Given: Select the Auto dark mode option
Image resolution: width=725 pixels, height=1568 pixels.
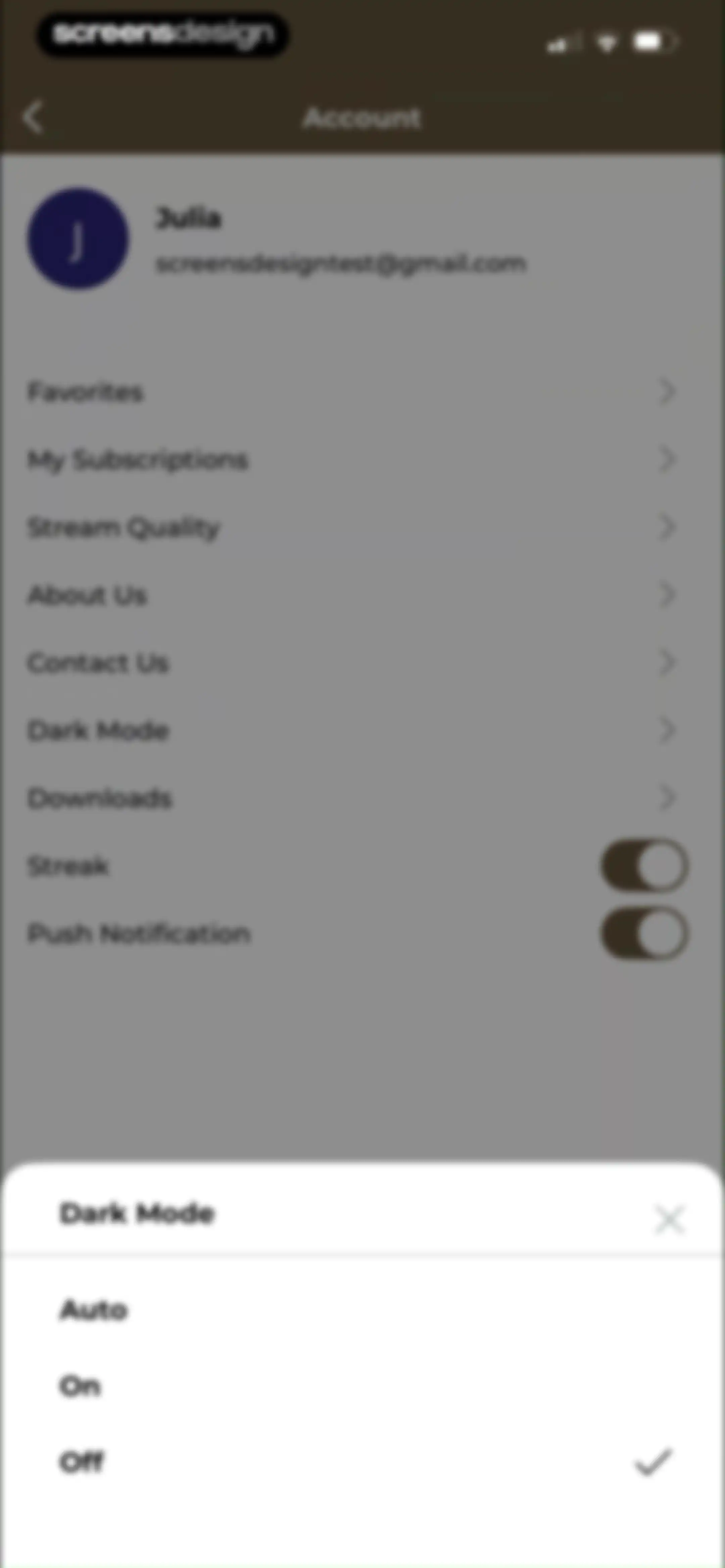Looking at the screenshot, I should pos(362,1310).
